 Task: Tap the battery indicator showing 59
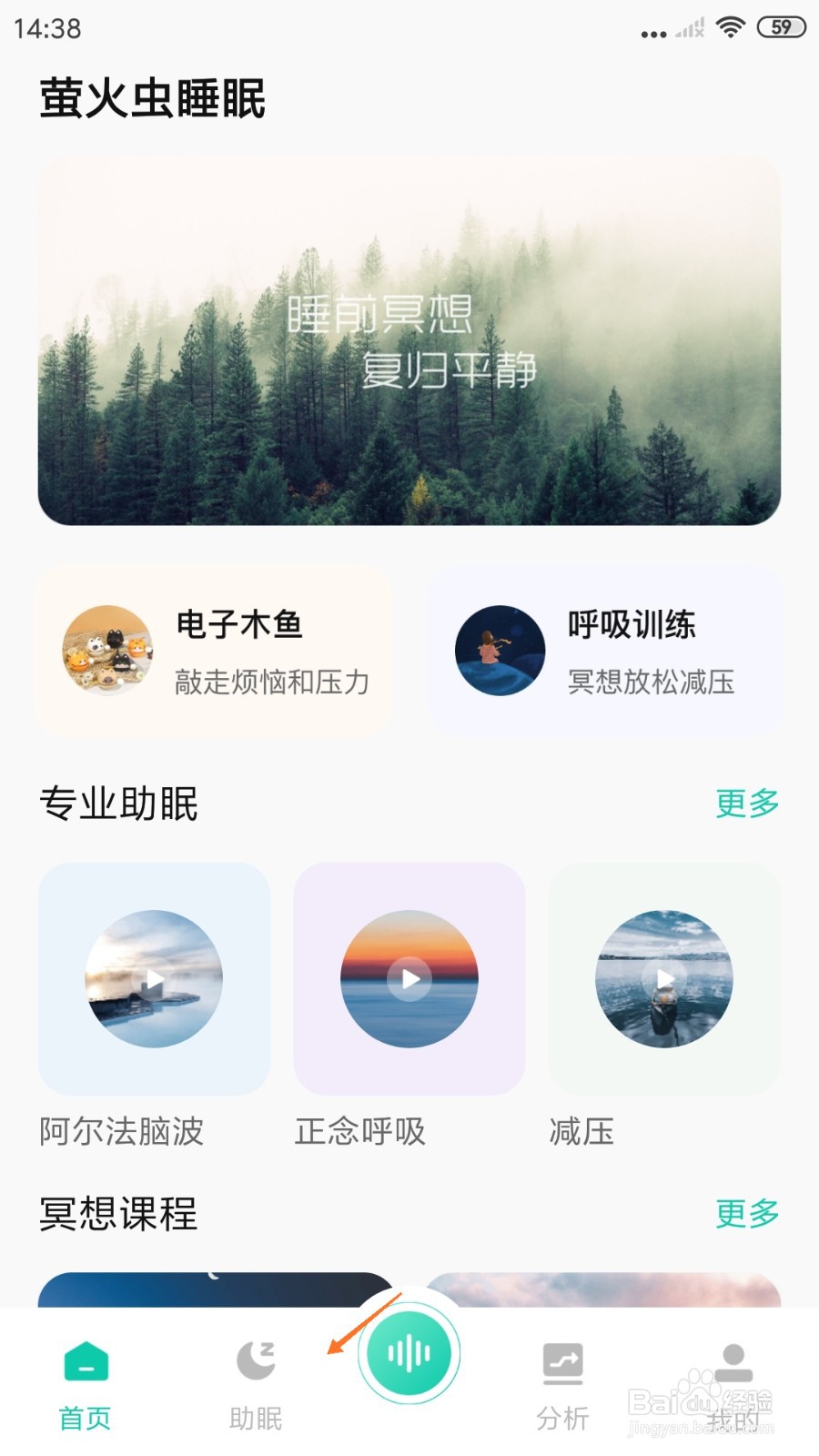[780, 27]
